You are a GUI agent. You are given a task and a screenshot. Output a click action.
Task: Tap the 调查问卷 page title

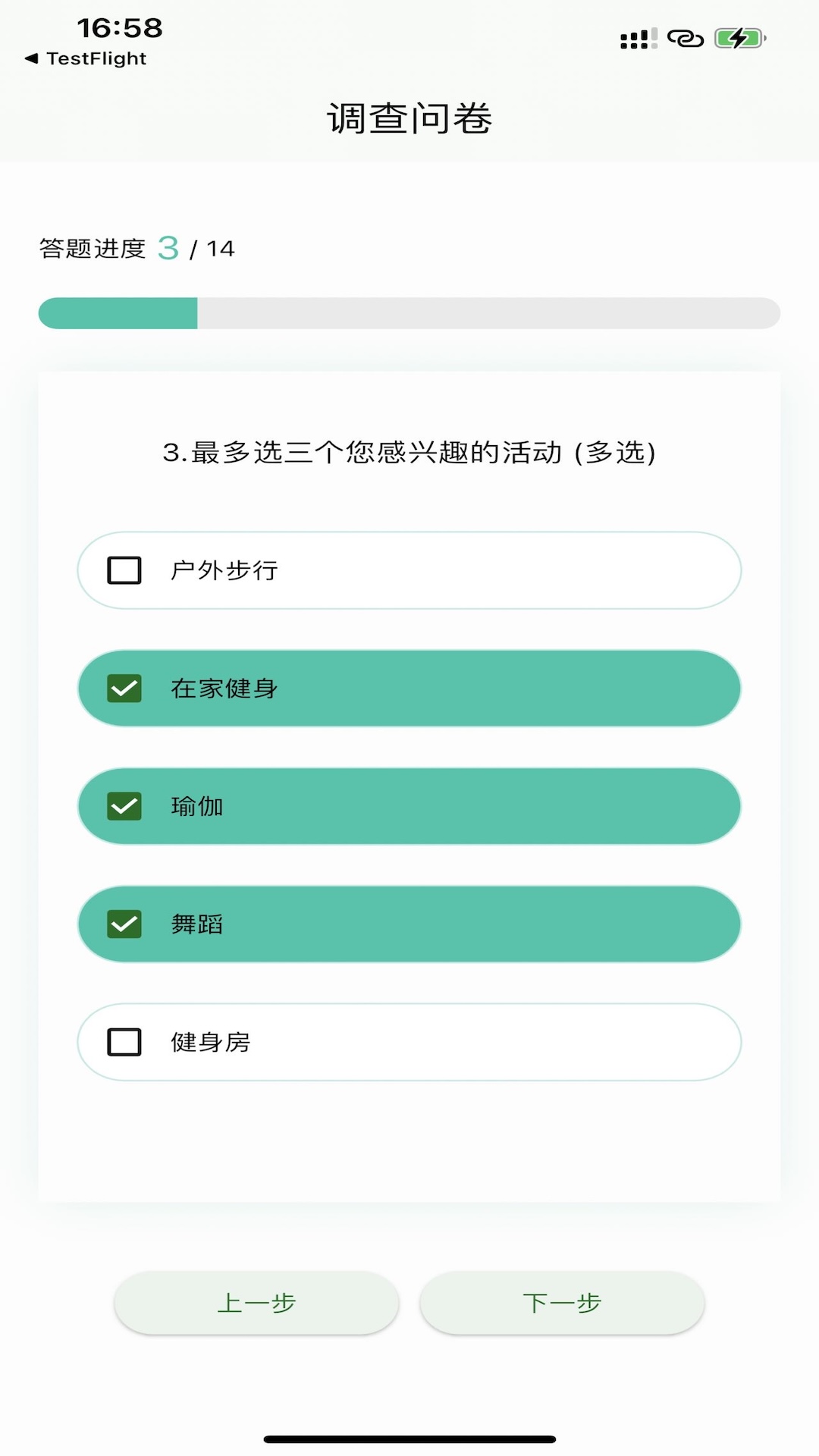[x=409, y=118]
